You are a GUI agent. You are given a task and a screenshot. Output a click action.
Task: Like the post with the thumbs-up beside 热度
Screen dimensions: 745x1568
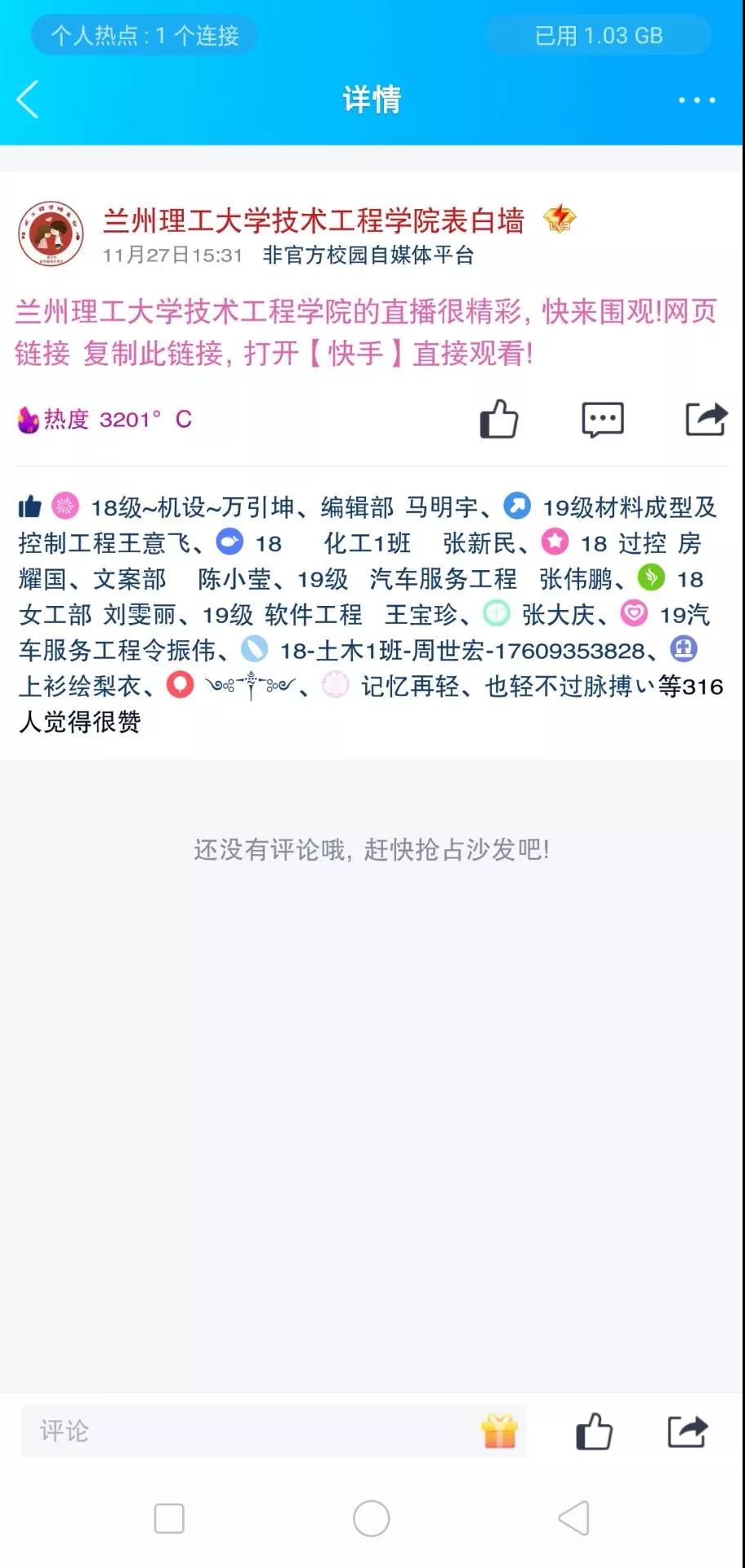click(498, 420)
